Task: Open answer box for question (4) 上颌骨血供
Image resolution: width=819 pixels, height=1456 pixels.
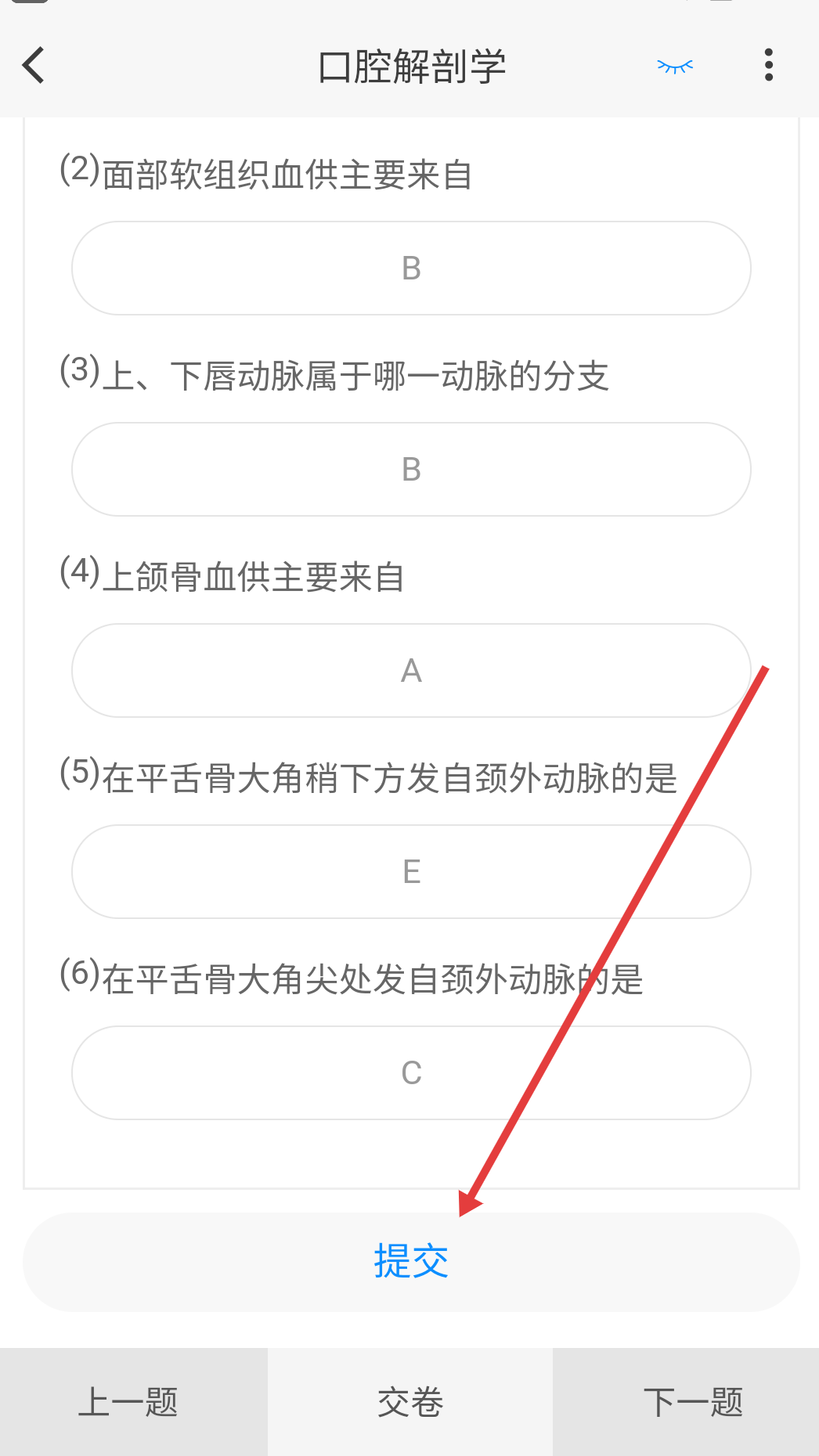Action: point(411,671)
